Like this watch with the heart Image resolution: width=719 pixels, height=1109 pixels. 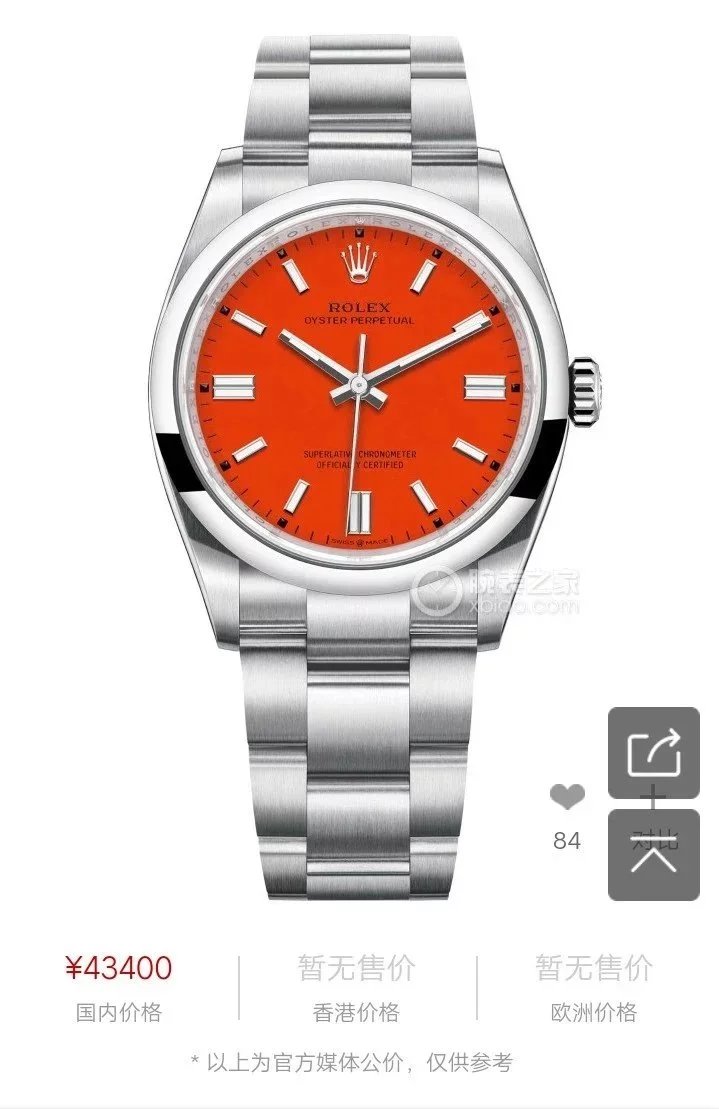coord(567,797)
